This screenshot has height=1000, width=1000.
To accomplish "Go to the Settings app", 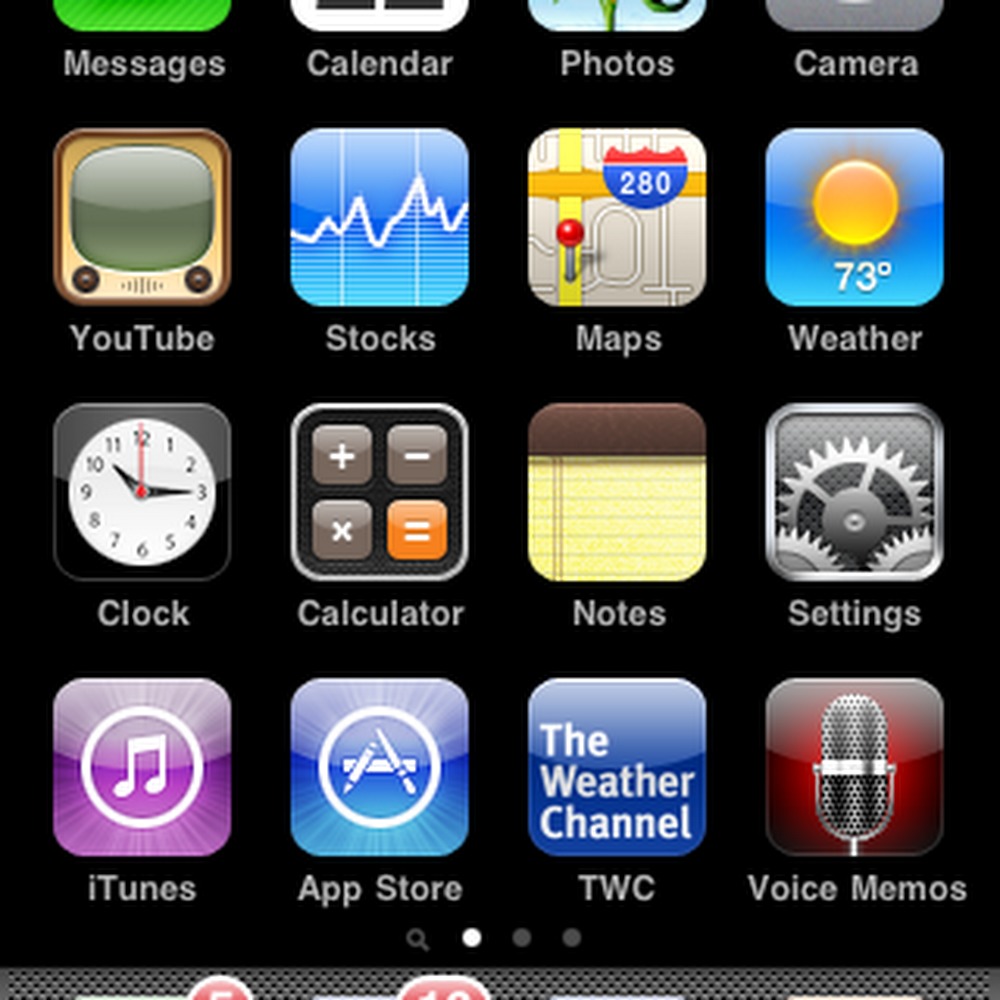I will [854, 492].
